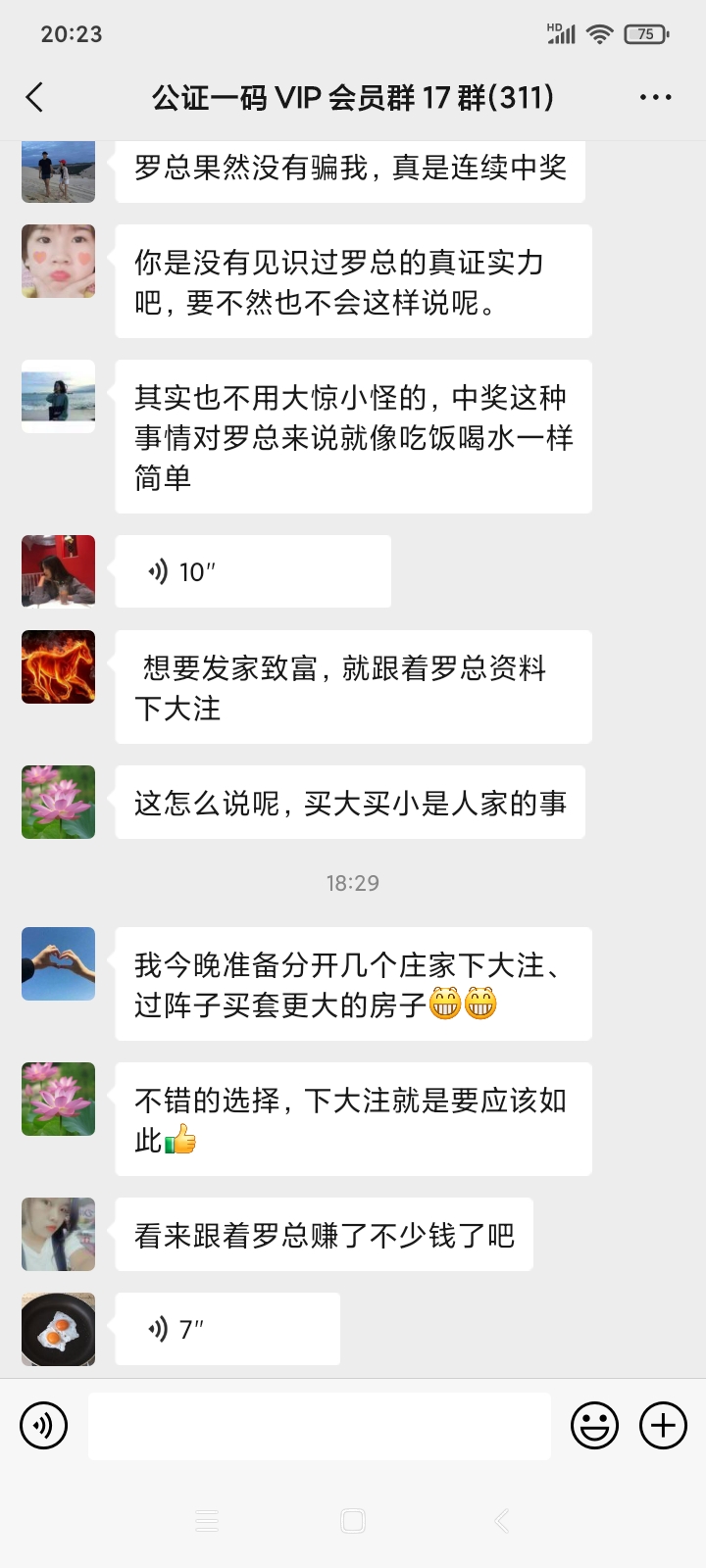Play the 10-second voice message

tap(252, 571)
